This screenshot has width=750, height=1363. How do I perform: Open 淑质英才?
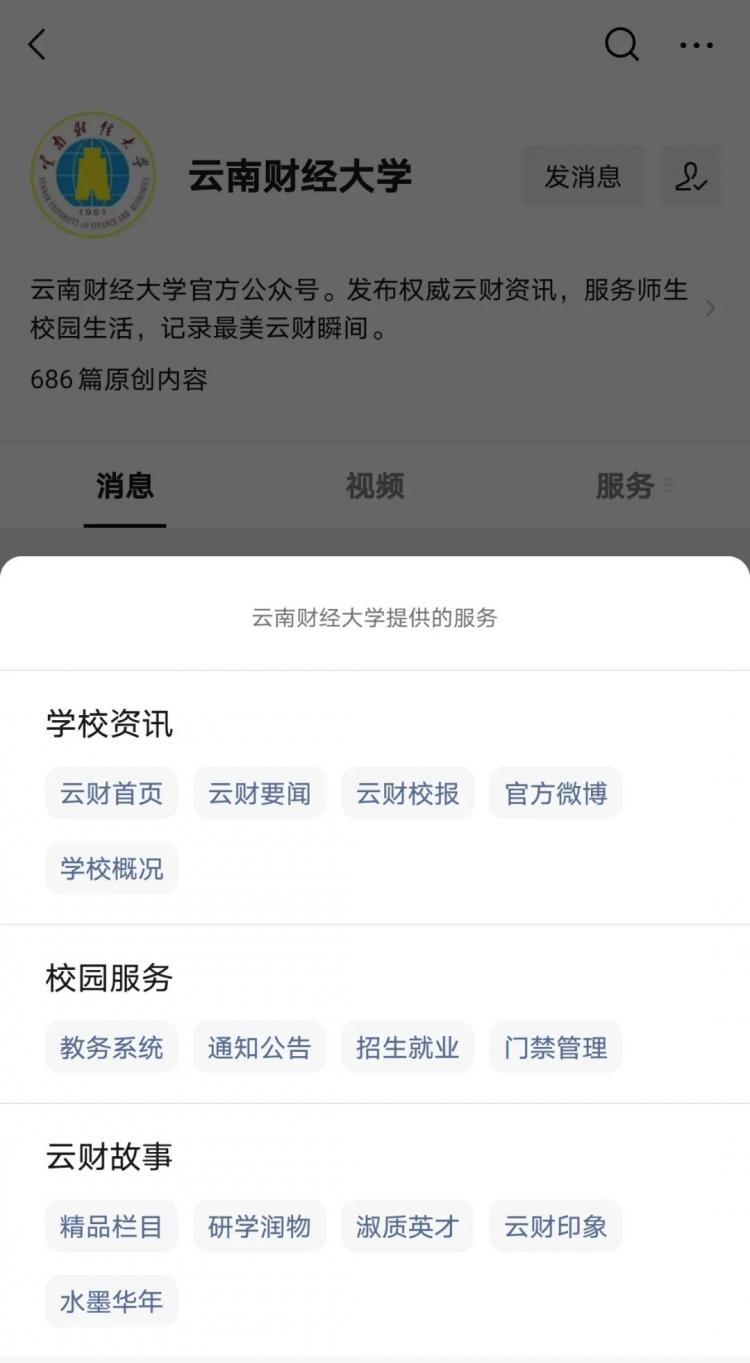(x=407, y=1227)
